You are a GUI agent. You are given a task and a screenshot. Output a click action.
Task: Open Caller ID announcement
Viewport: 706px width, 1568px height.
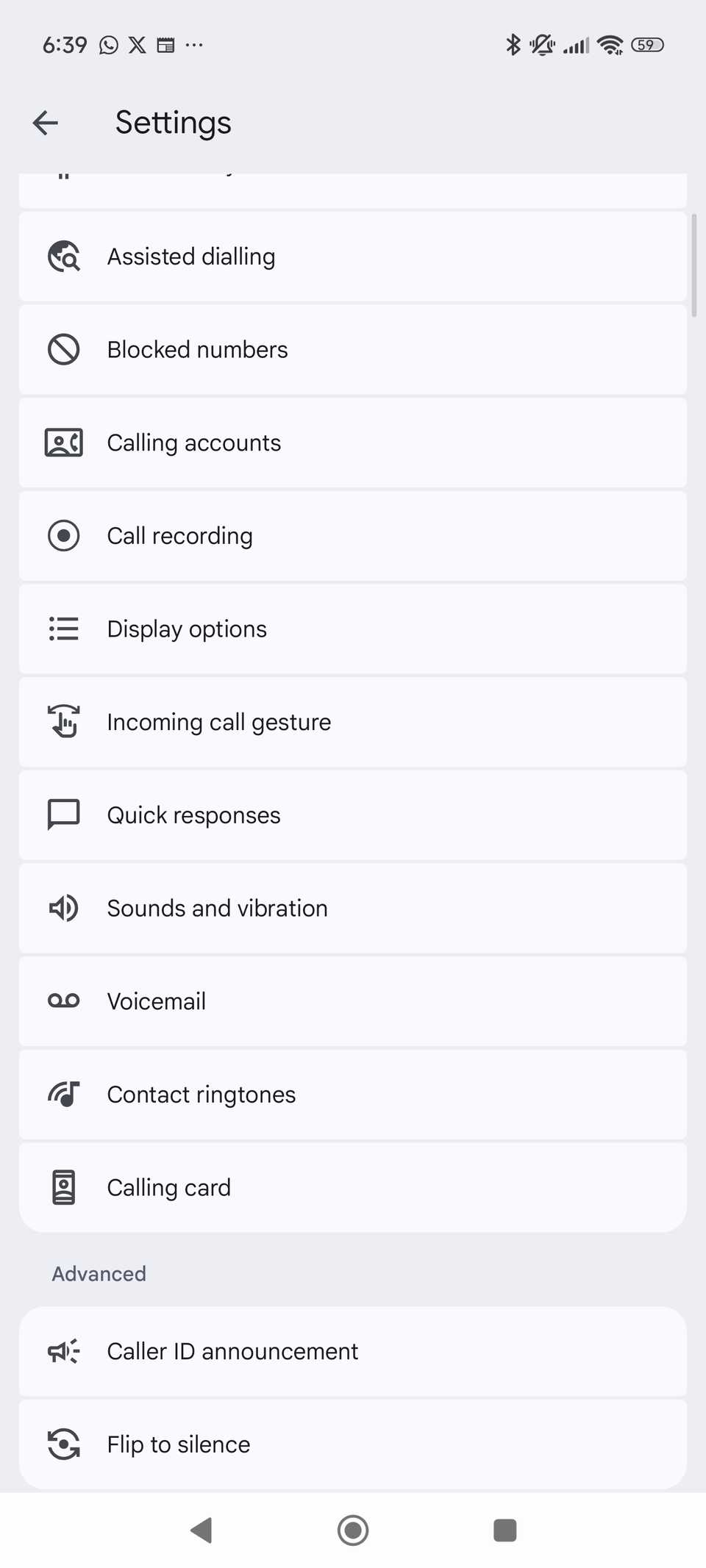click(x=352, y=1351)
